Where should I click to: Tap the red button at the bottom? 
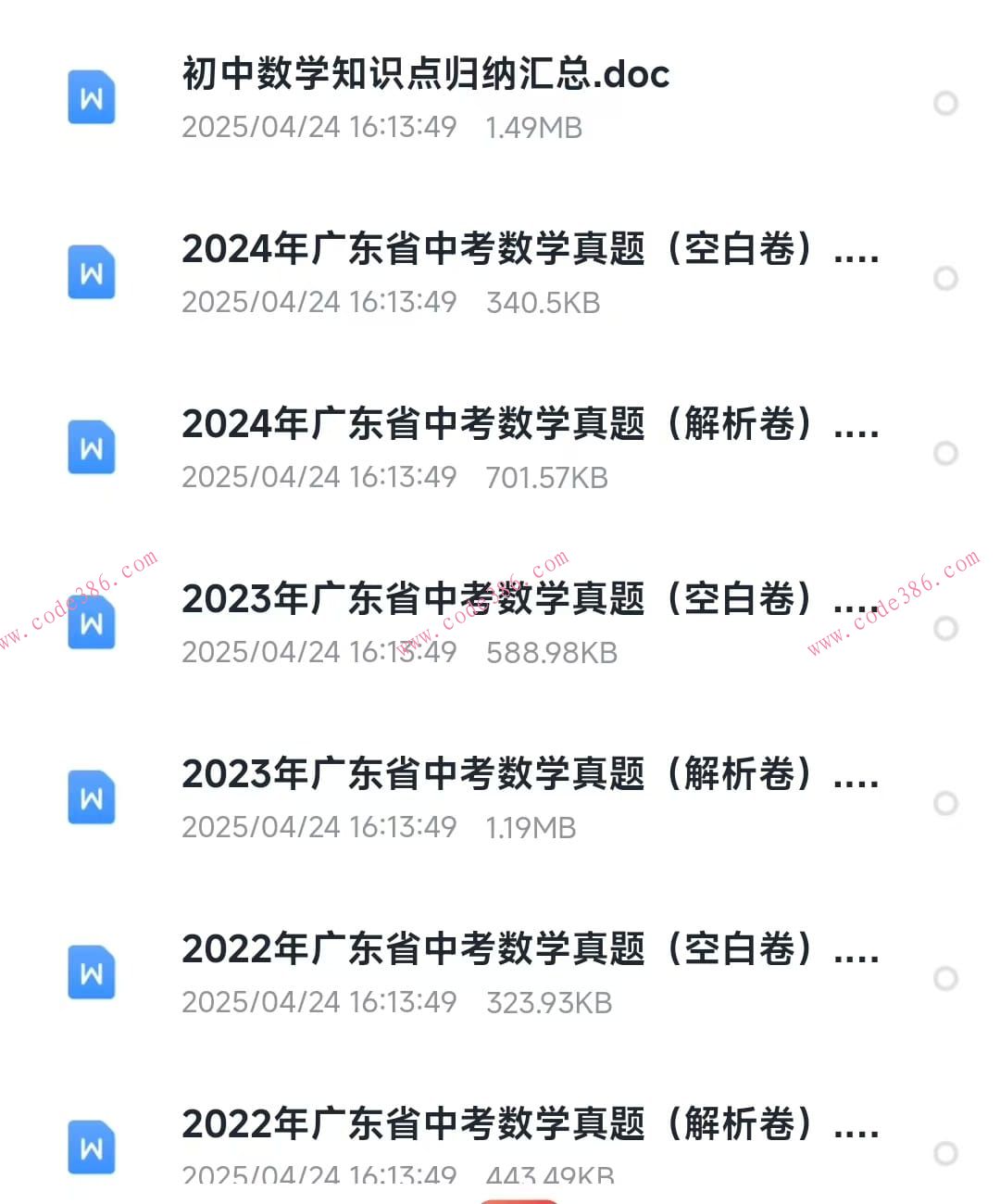[x=519, y=1198]
